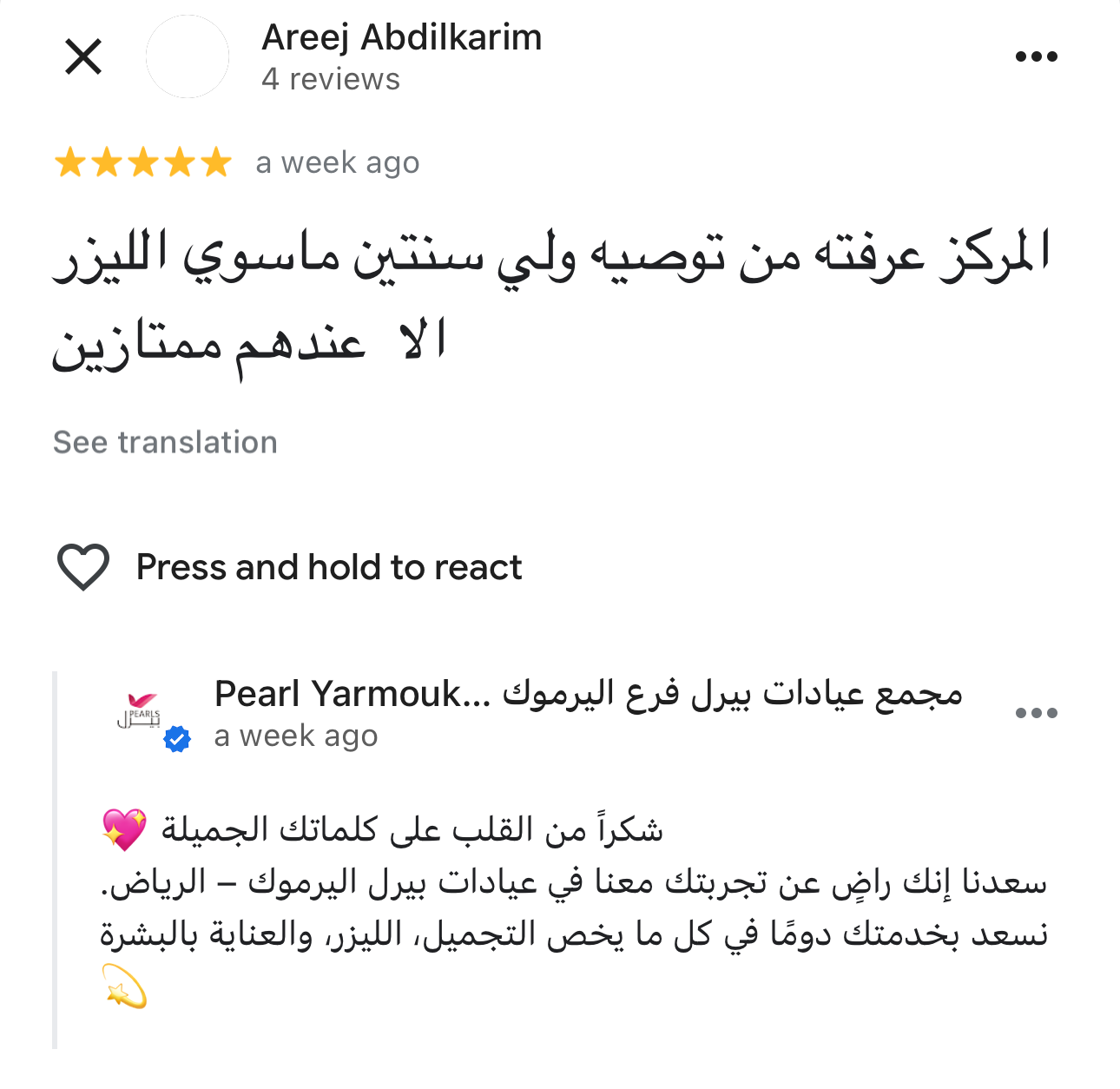Open Areej Abdilkarim's profile
The image size is (1120, 1089).
401,38
